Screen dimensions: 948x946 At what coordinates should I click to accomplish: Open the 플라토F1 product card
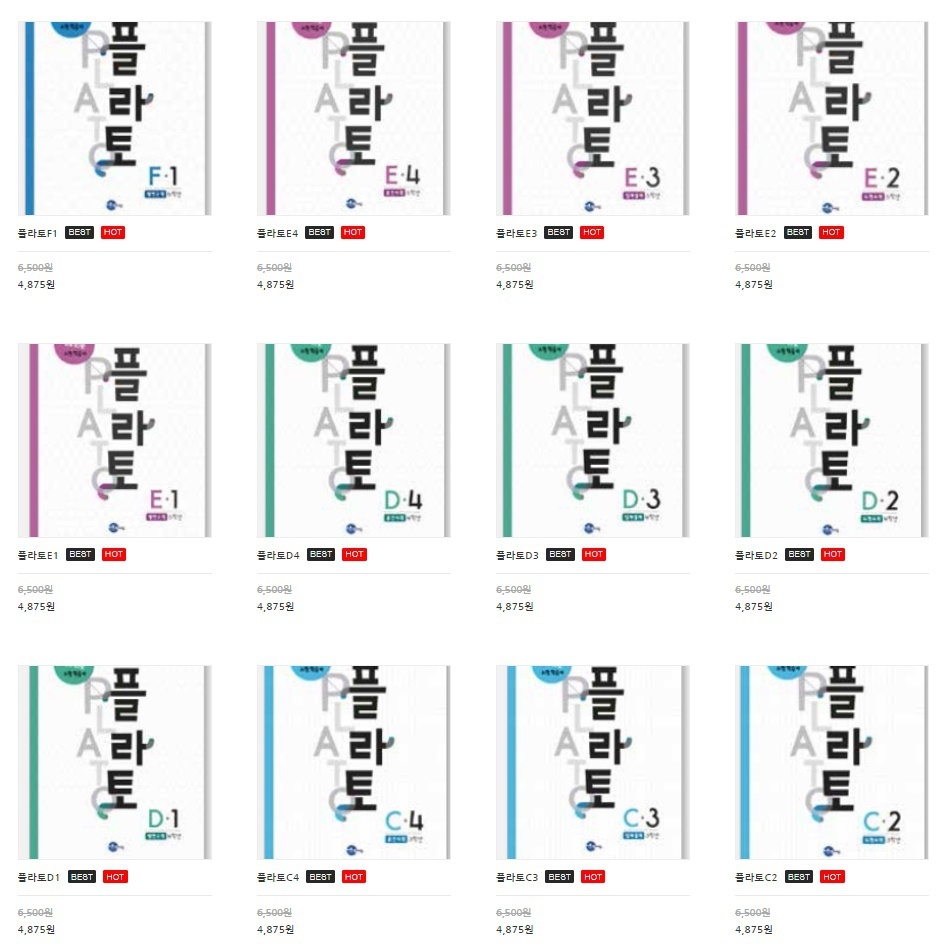tap(115, 118)
